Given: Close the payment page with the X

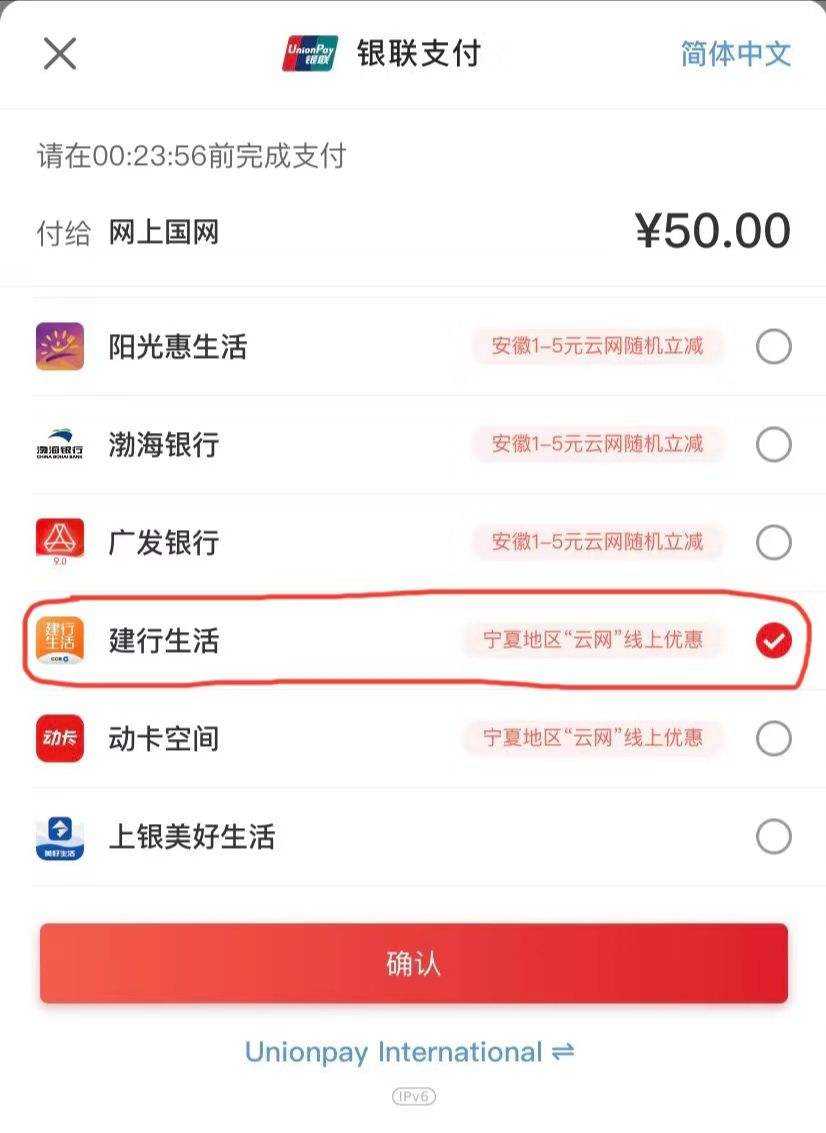Looking at the screenshot, I should (x=60, y=54).
